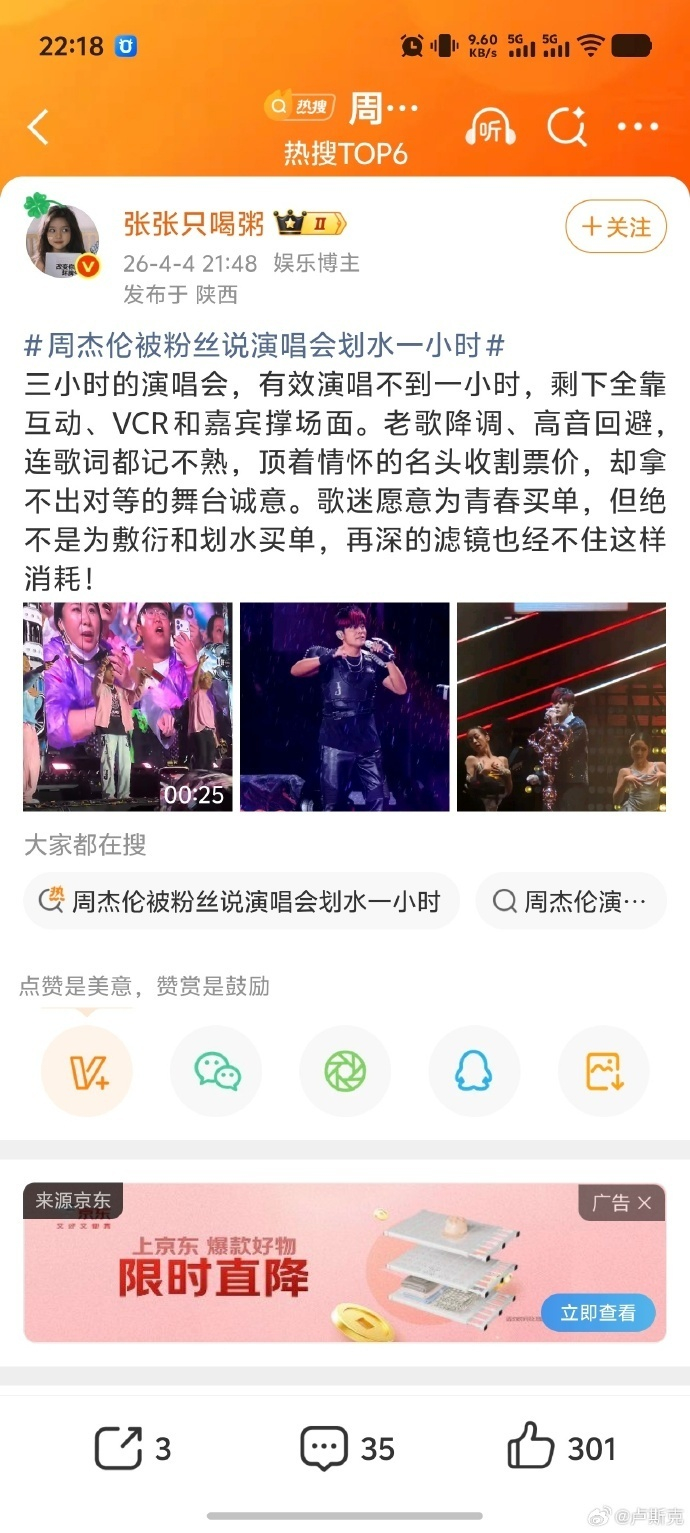
Task: Open the hashtag 周杰伦被粉丝说演唱会划水一小时
Action: (x=265, y=346)
